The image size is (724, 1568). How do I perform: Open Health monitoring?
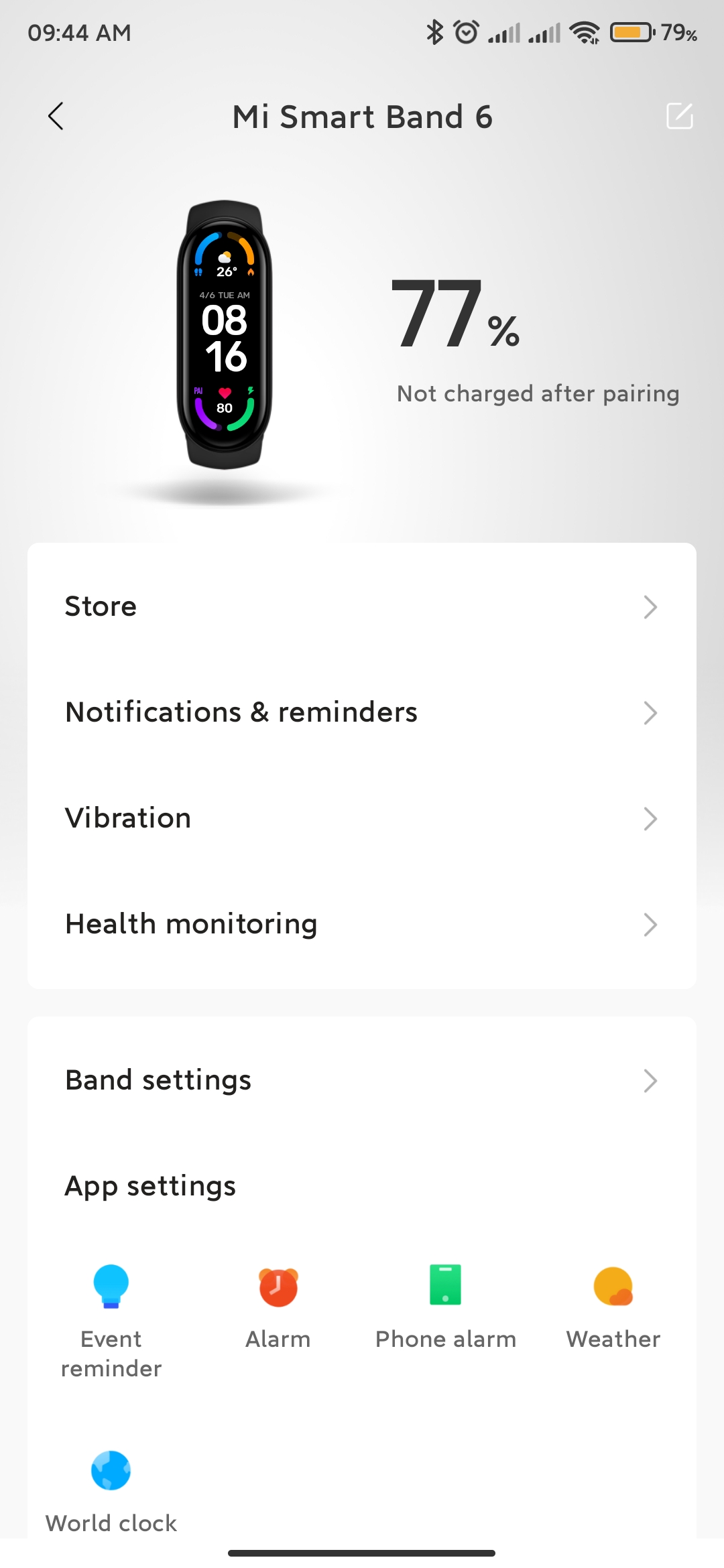[x=362, y=924]
